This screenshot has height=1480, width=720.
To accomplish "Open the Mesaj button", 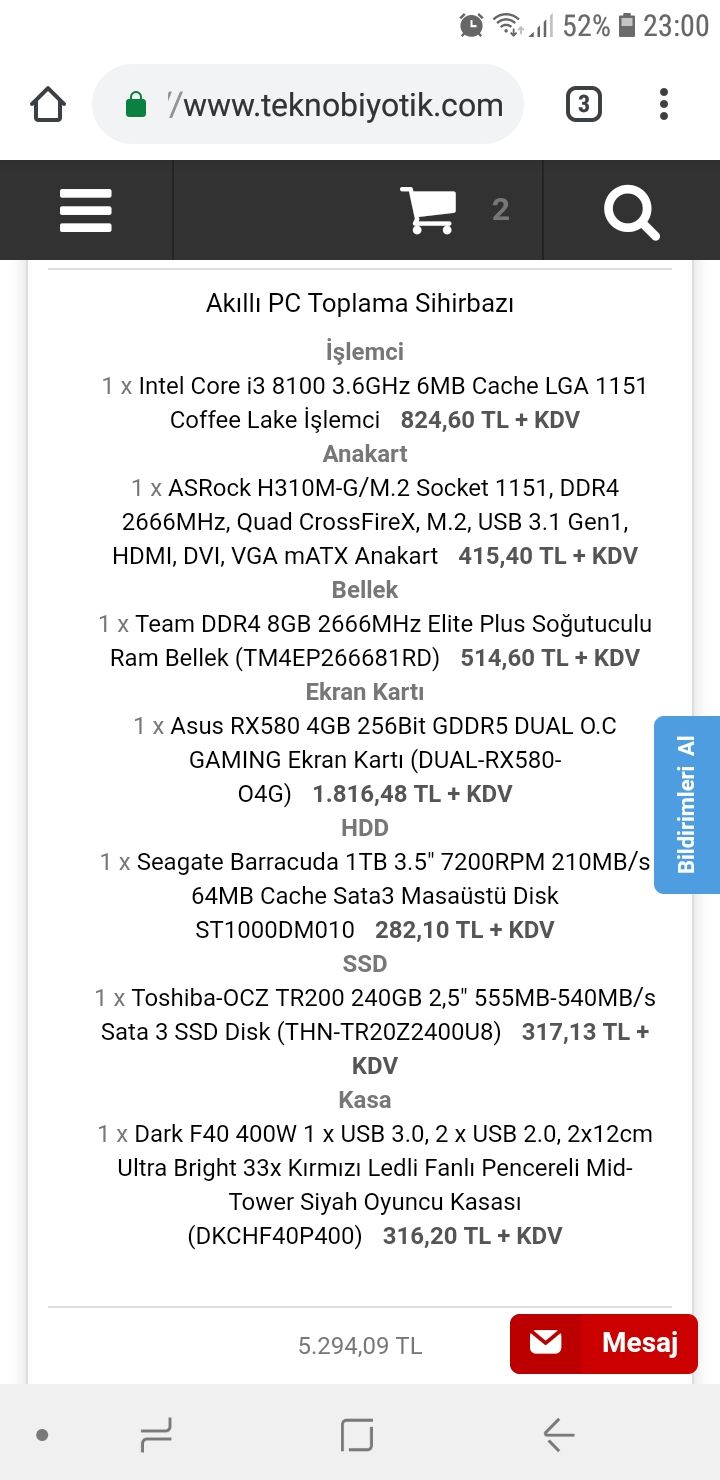I will pyautogui.click(x=604, y=1343).
